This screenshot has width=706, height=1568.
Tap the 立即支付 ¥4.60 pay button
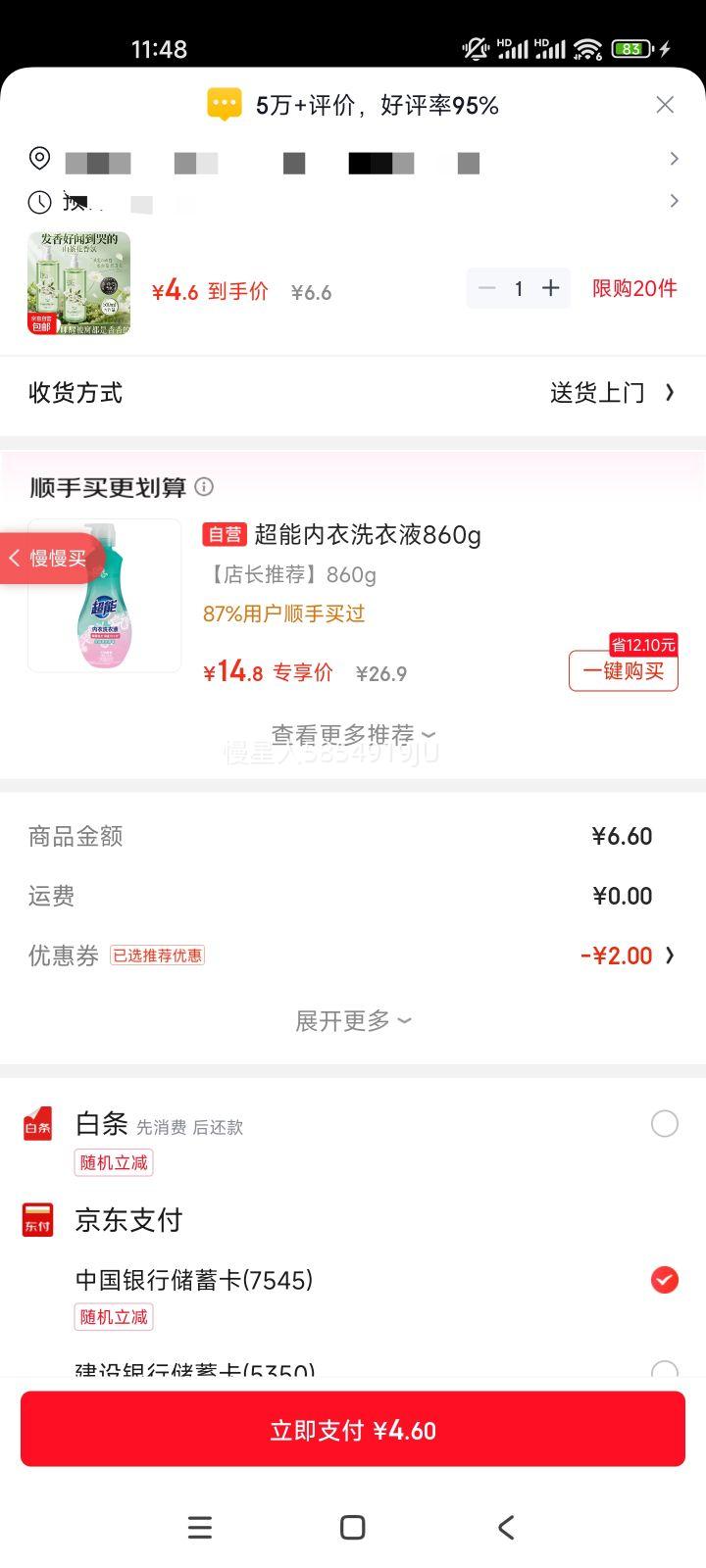click(x=352, y=1429)
